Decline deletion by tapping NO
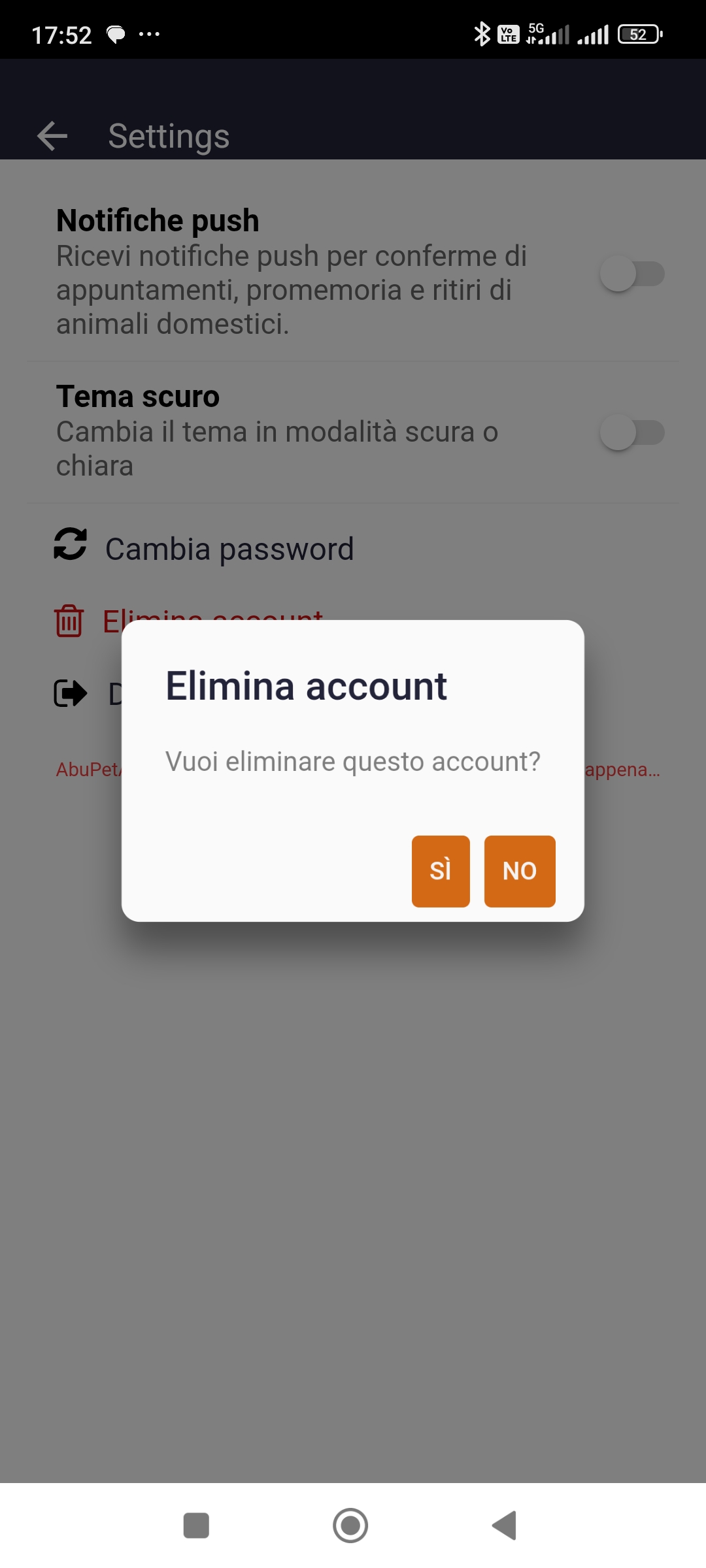This screenshot has width=706, height=1568. pyautogui.click(x=520, y=871)
